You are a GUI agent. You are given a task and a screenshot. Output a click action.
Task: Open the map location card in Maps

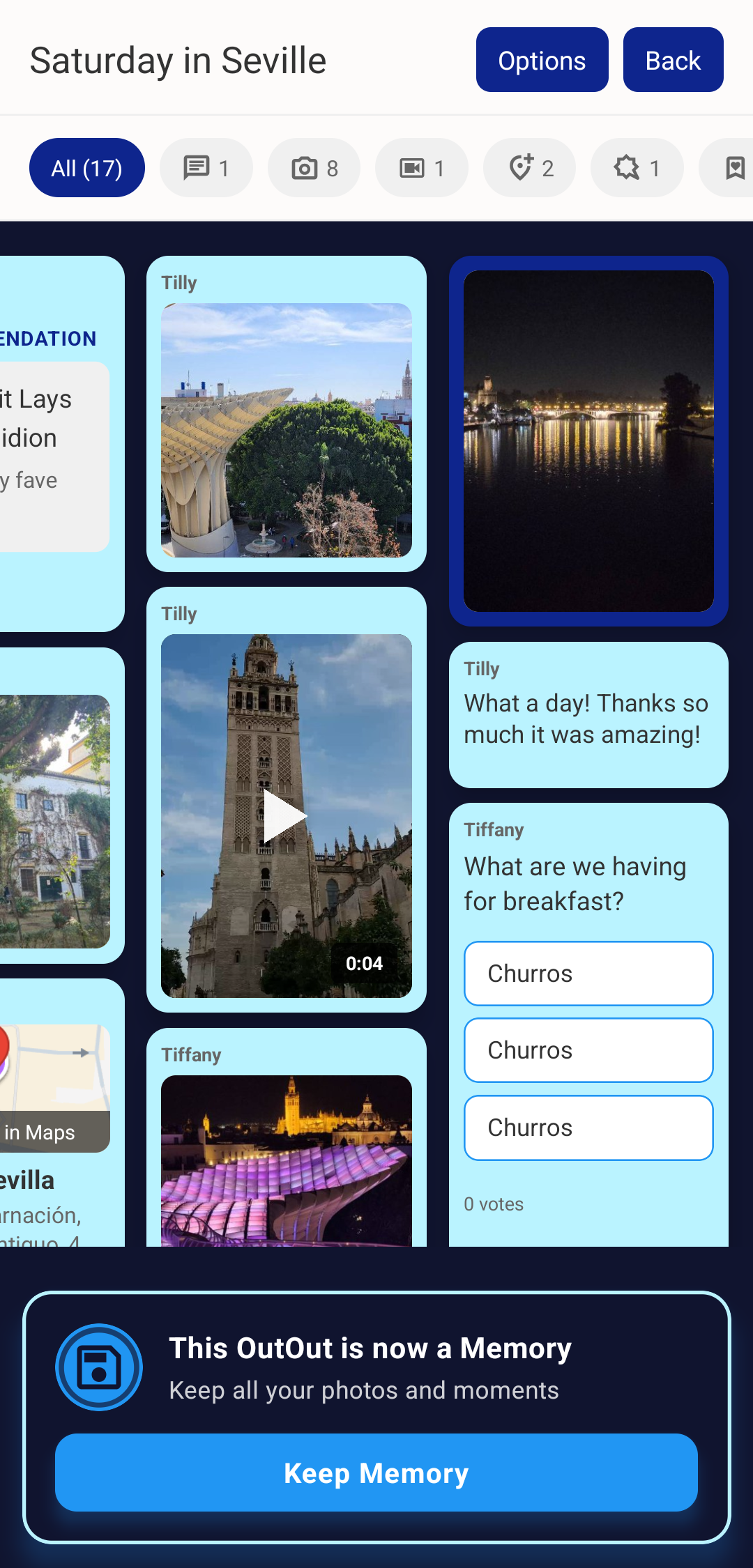click(54, 1088)
